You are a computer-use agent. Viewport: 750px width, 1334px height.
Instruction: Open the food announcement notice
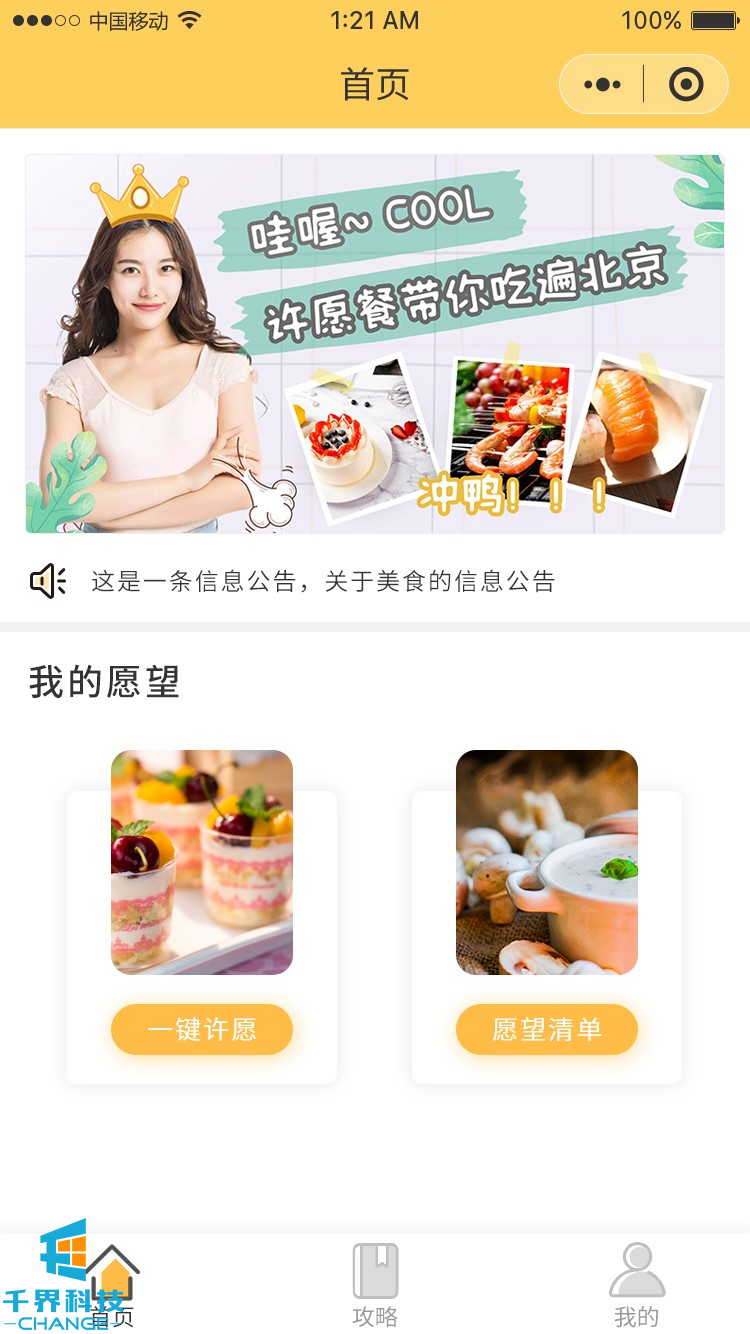click(322, 581)
